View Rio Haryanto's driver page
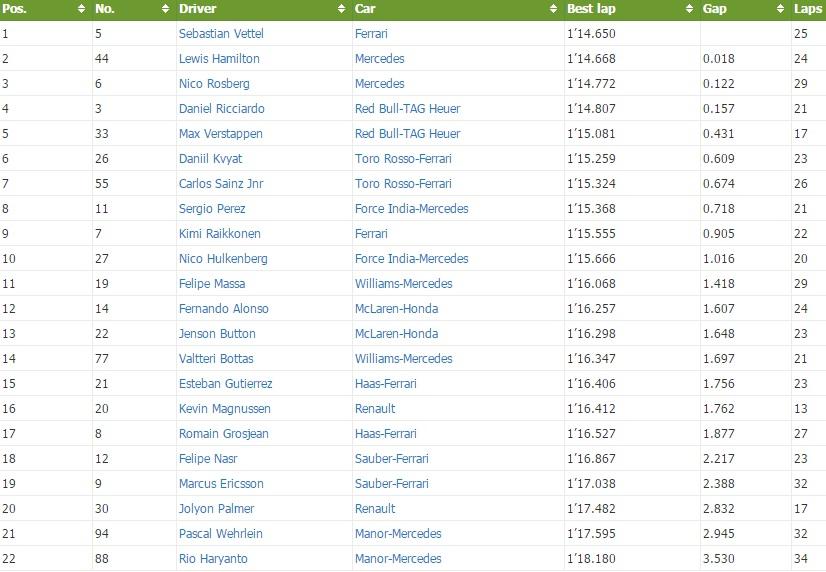The image size is (826, 572). 213,559
